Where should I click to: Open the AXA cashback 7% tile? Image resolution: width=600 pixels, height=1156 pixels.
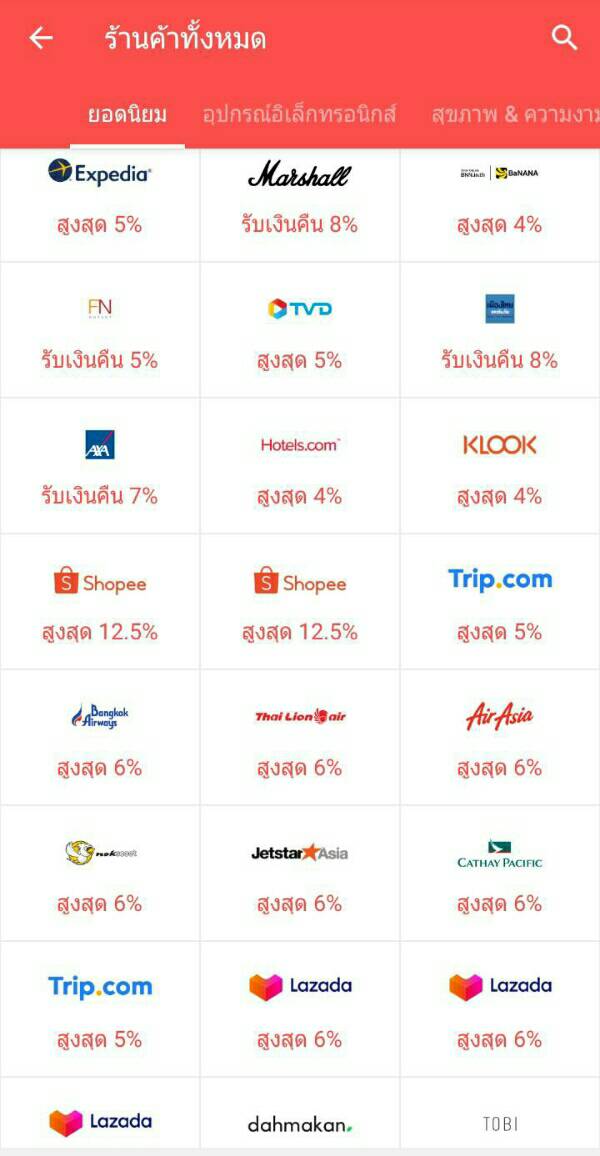click(x=100, y=466)
